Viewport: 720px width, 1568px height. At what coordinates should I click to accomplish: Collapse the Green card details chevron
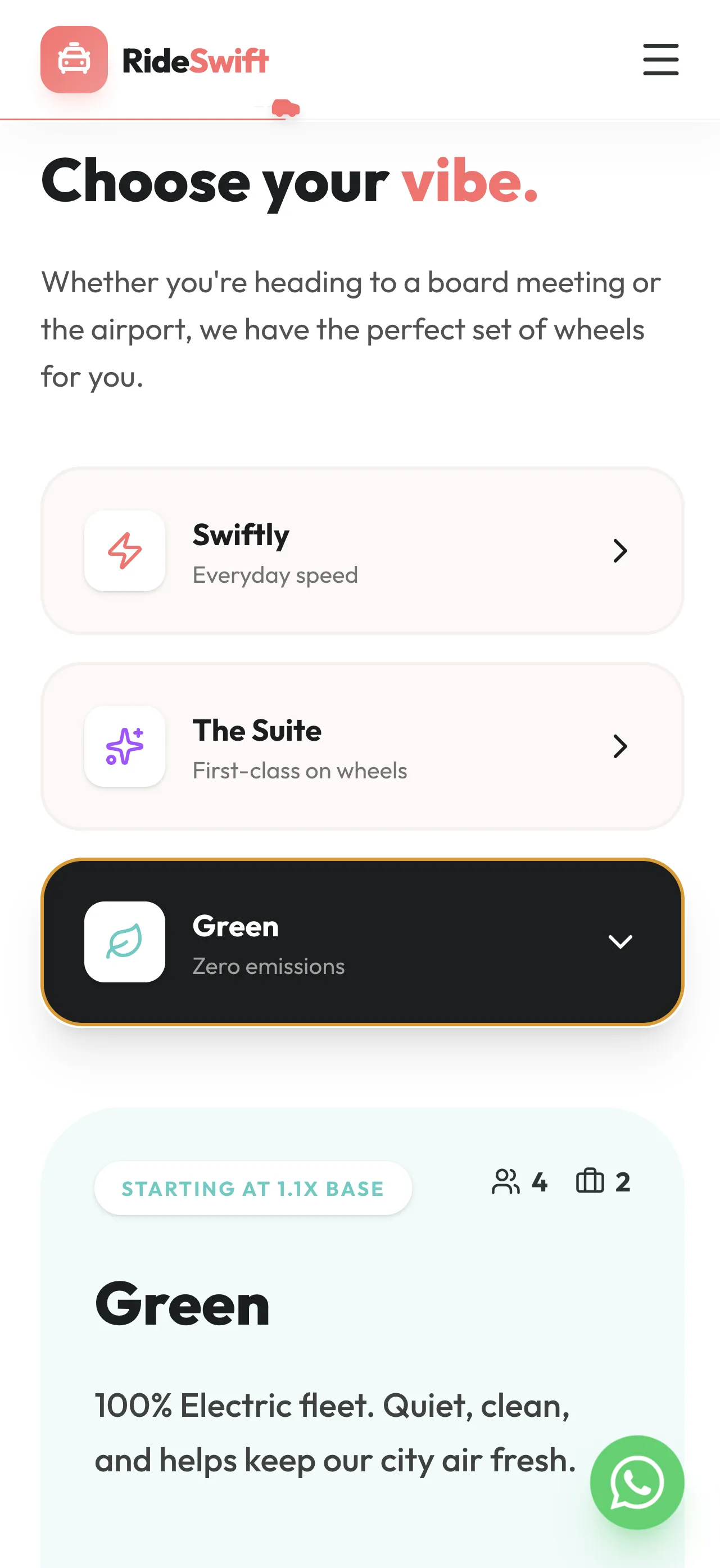621,941
